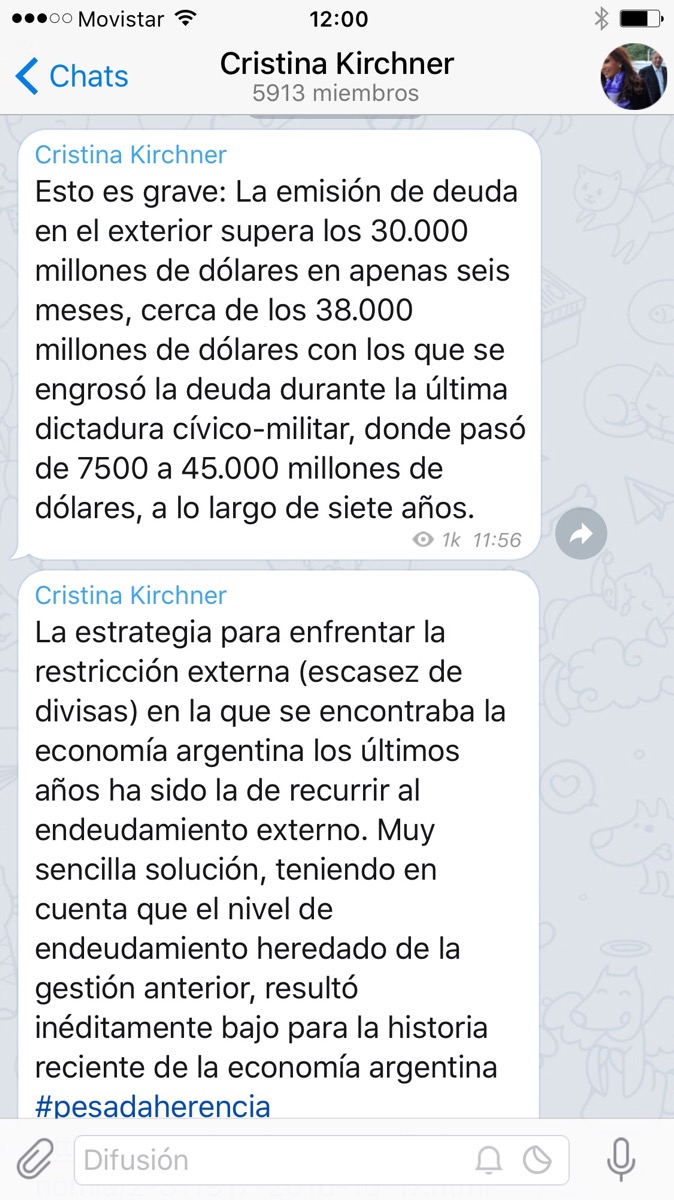Screen dimensions: 674x1200
Task: Tap the microphone to record voice
Action: point(621,1160)
